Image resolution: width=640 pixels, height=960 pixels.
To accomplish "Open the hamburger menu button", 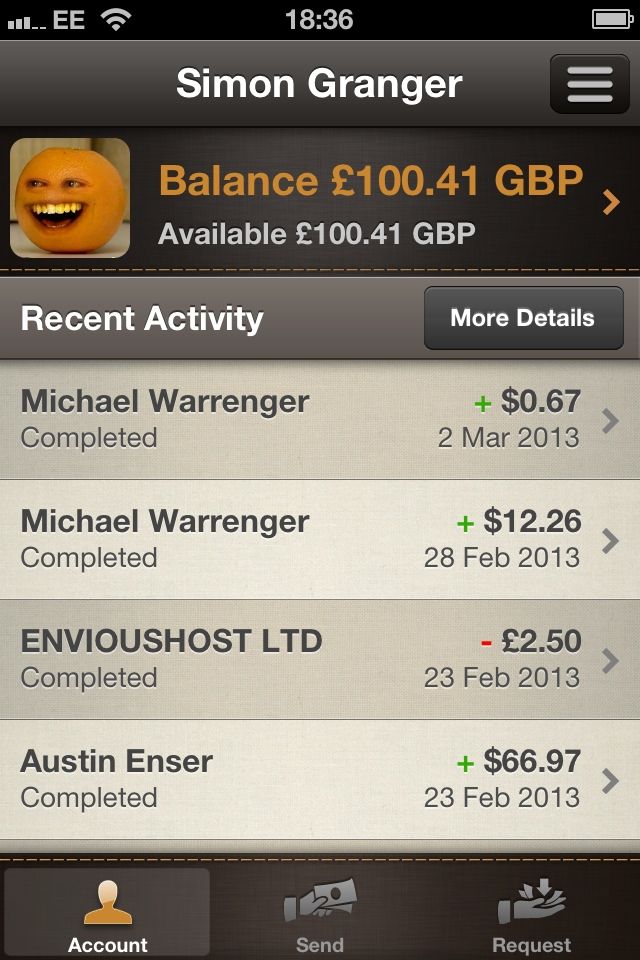I will pyautogui.click(x=590, y=84).
